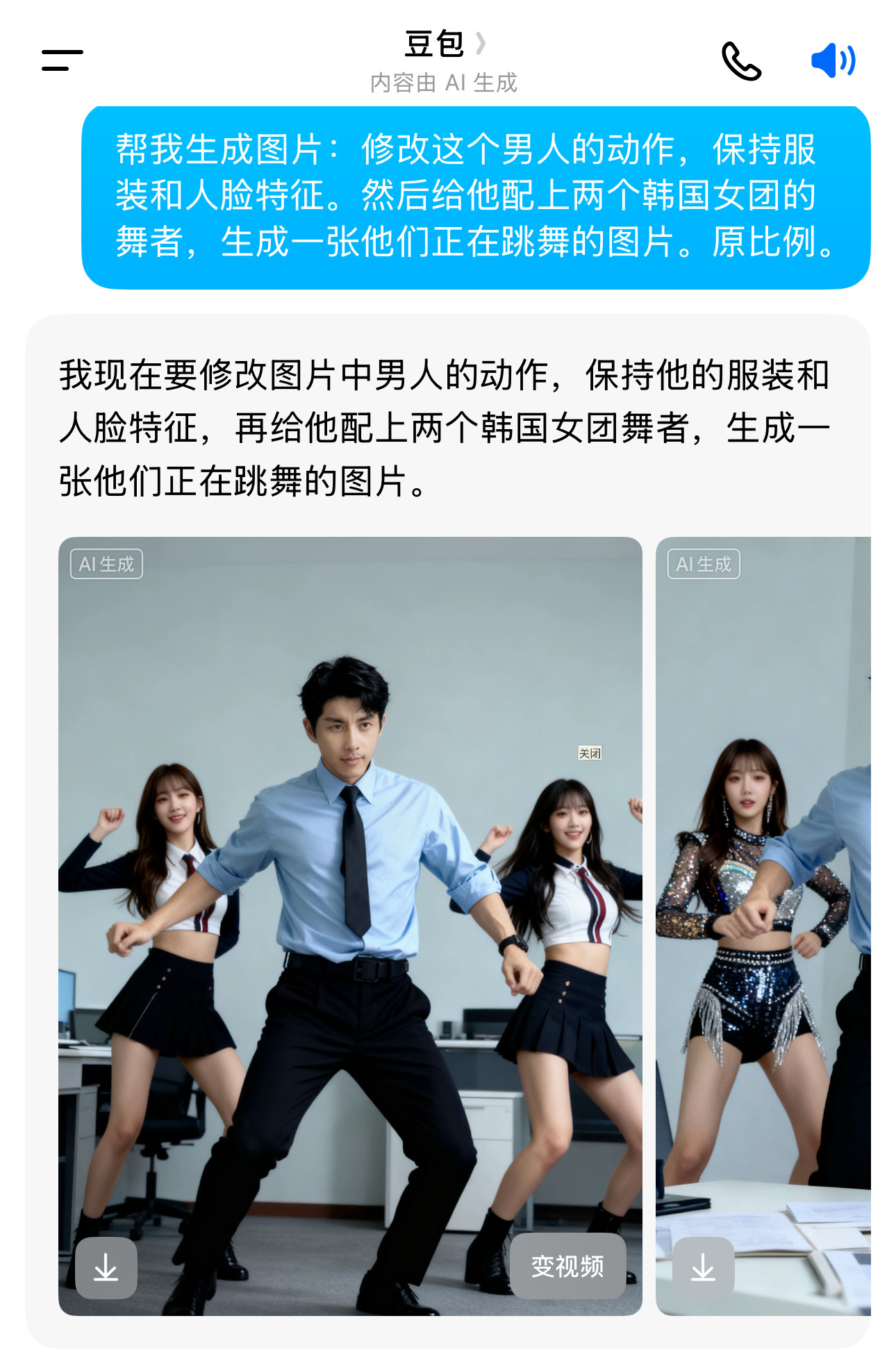The image size is (896, 1366).
Task: Tap 变视频 to convert image to video
Action: pos(567,1266)
